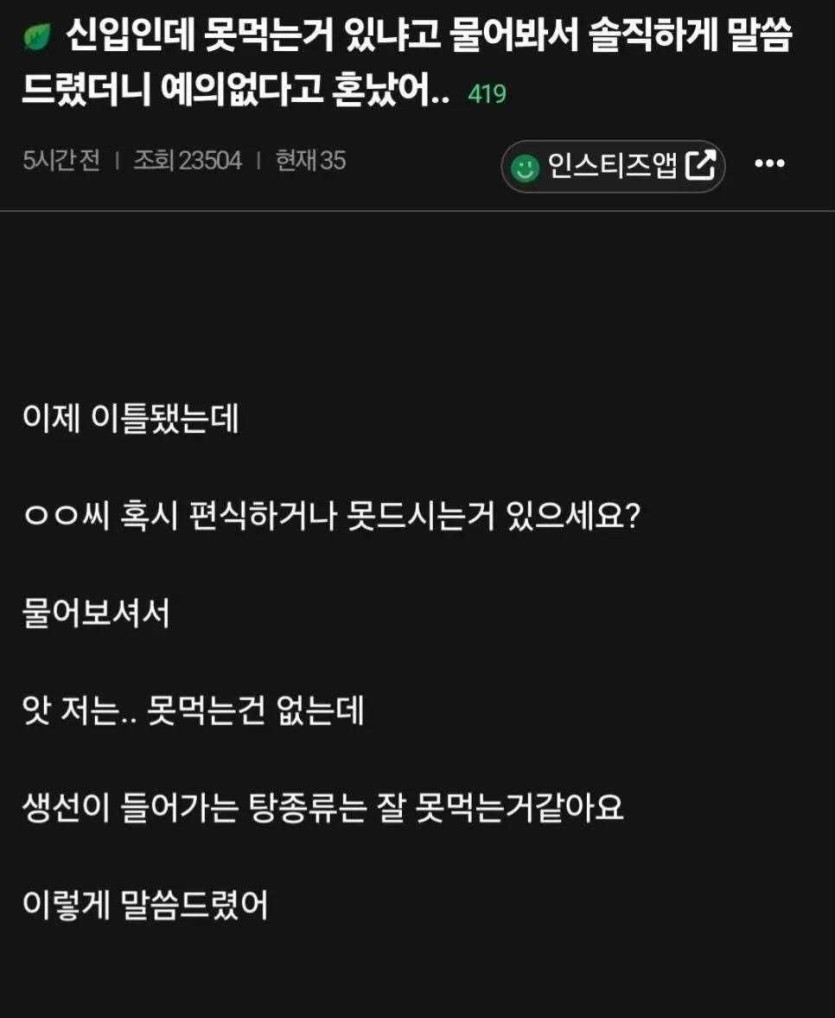
Task: Open the three-dot overflow menu
Action: 769,164
